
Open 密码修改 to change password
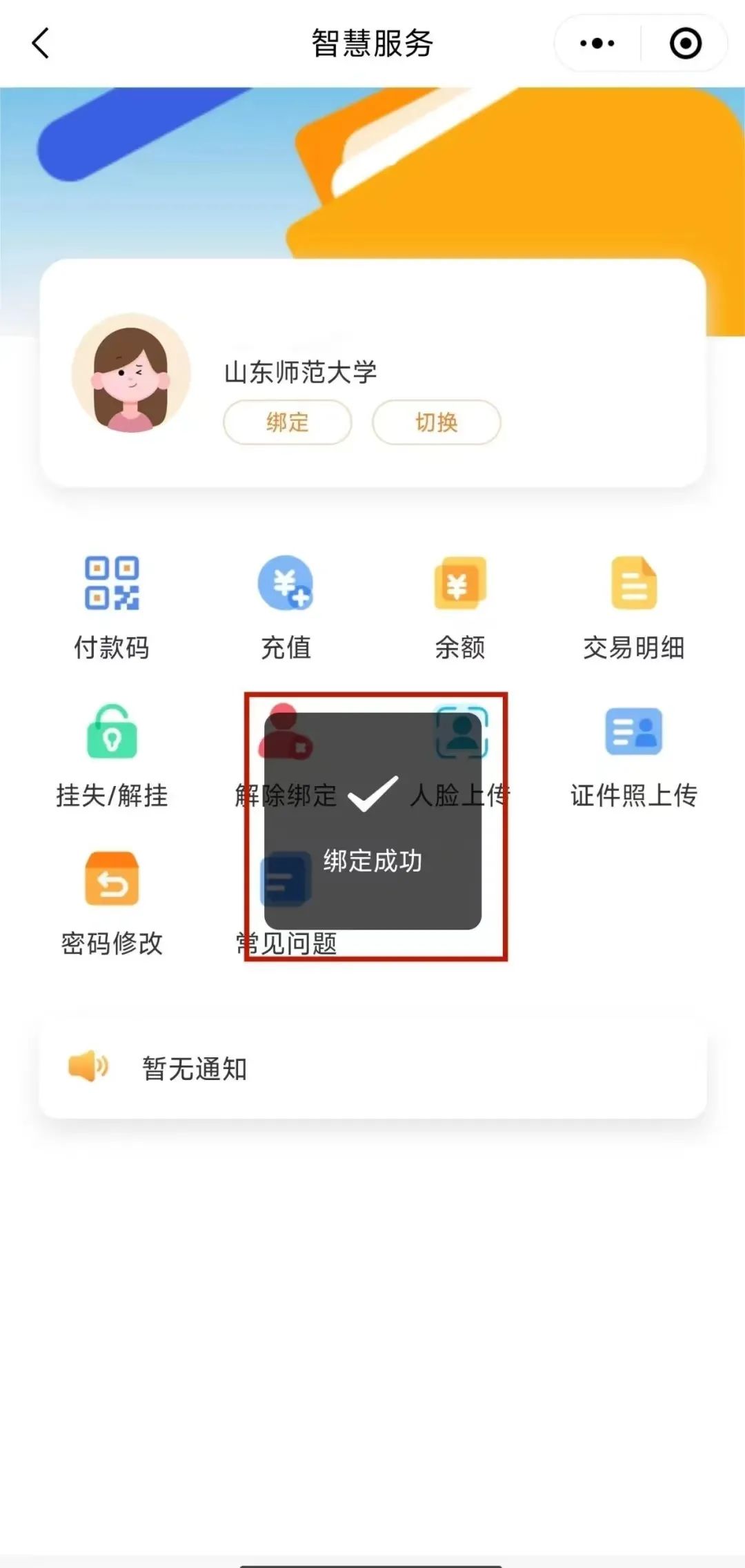pyautogui.click(x=112, y=903)
